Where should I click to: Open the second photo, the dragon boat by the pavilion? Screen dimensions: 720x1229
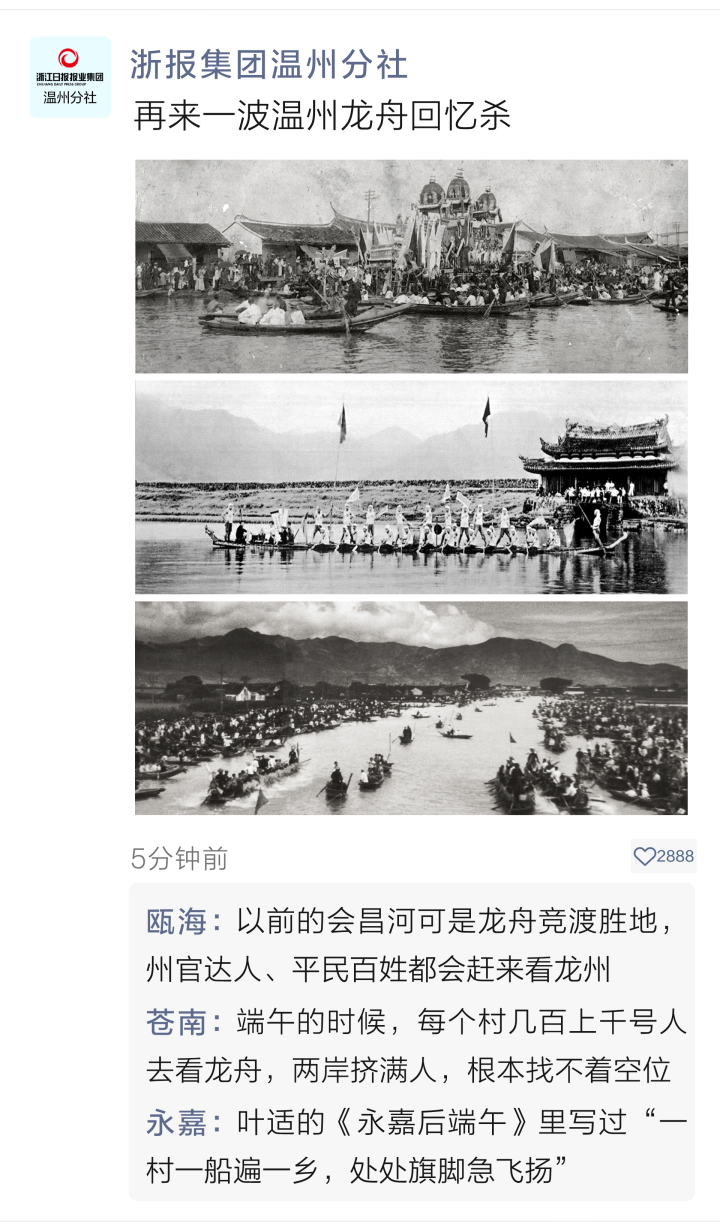tap(411, 487)
